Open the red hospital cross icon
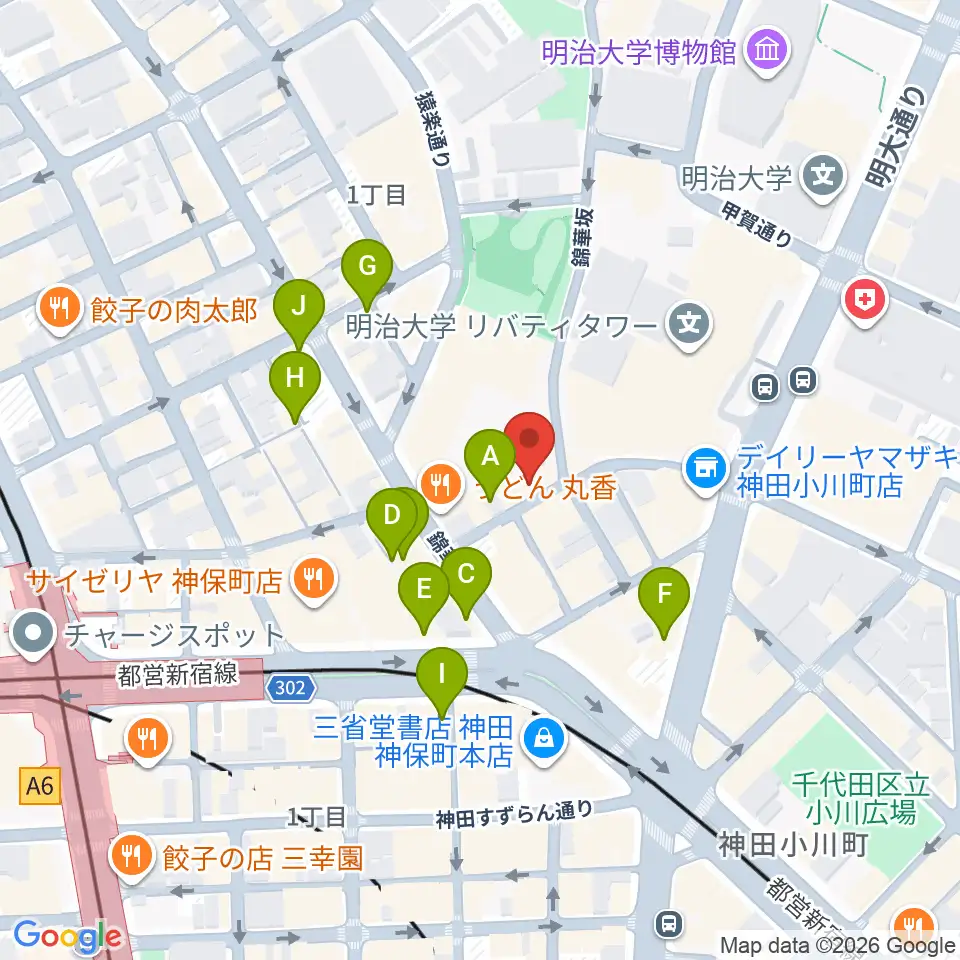 point(865,301)
